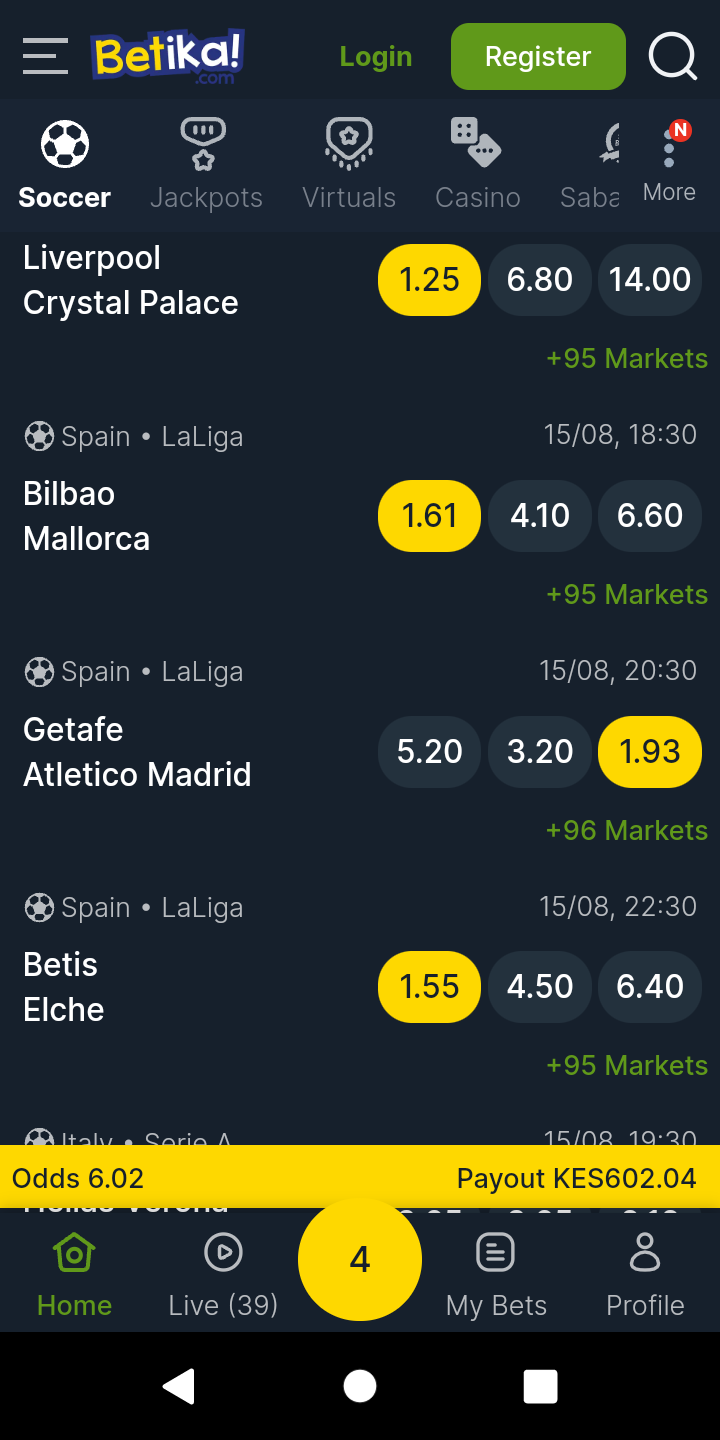The height and width of the screenshot is (1440, 720).
Task: Tap the Login link
Action: (x=376, y=56)
